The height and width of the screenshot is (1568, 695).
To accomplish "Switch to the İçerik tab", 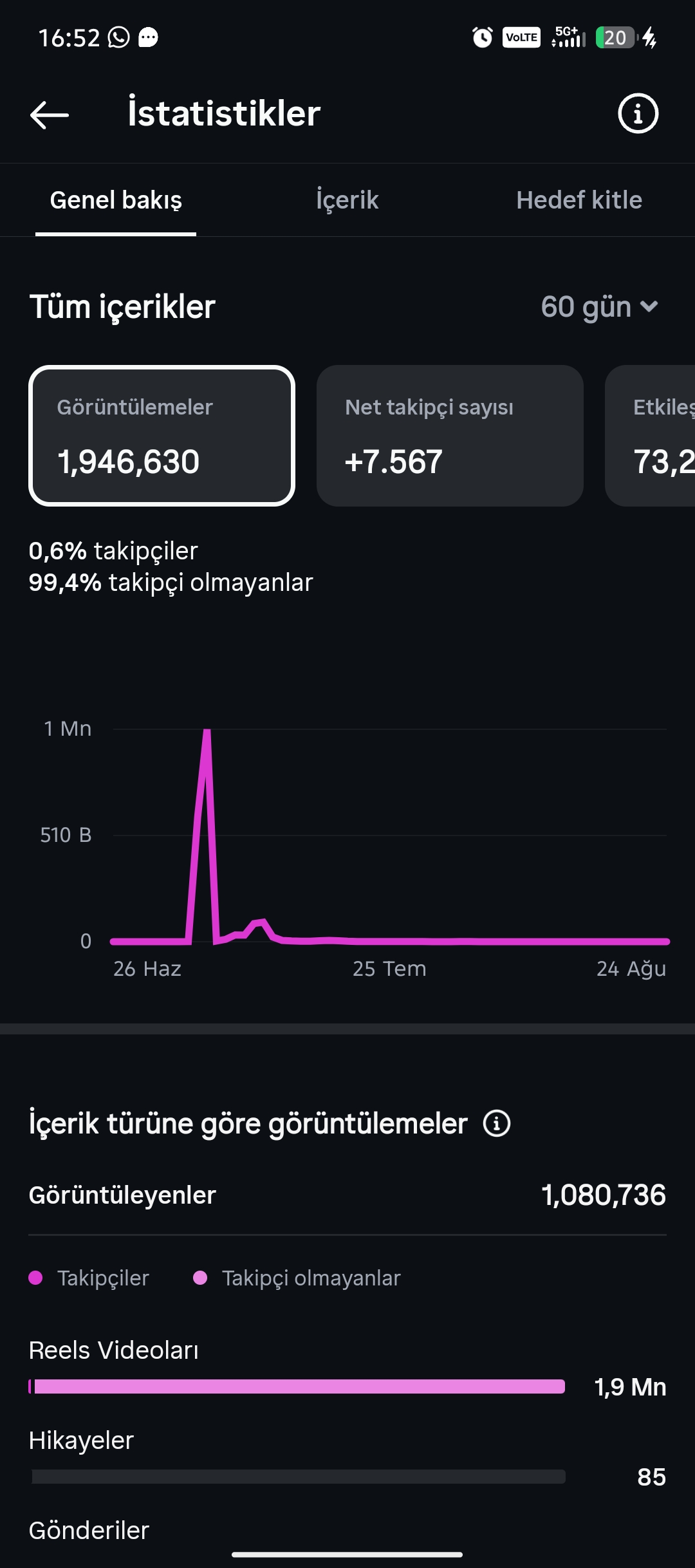I will (x=347, y=200).
